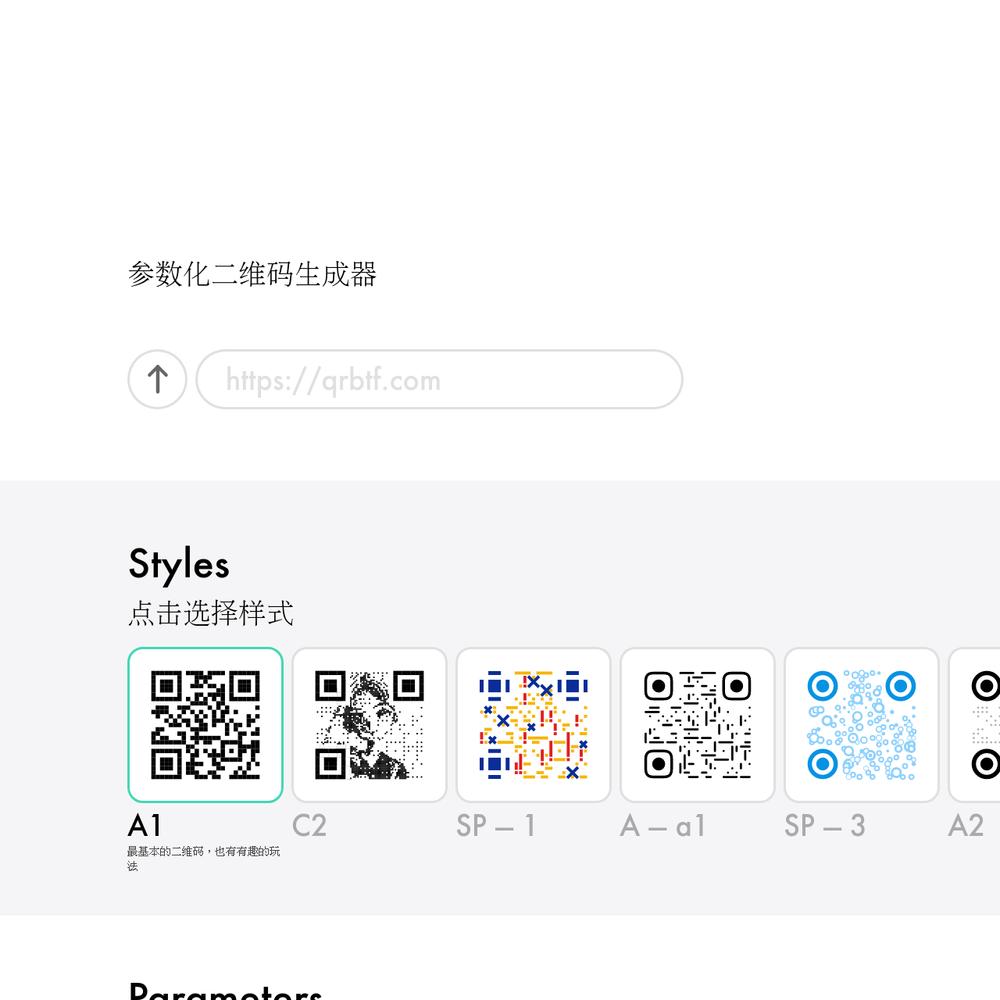The height and width of the screenshot is (1000, 1000).
Task: Choose the C2 QR style
Action: tap(369, 725)
